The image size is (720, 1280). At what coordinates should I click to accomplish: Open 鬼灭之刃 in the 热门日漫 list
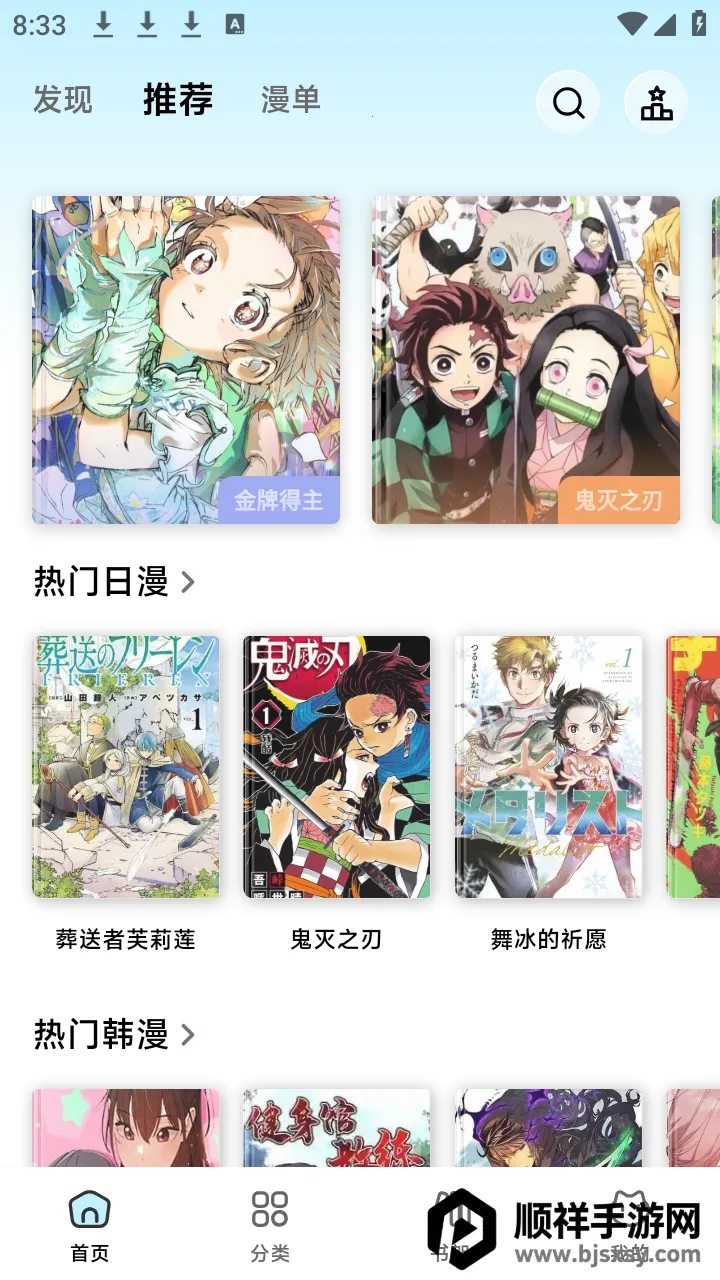(337, 767)
